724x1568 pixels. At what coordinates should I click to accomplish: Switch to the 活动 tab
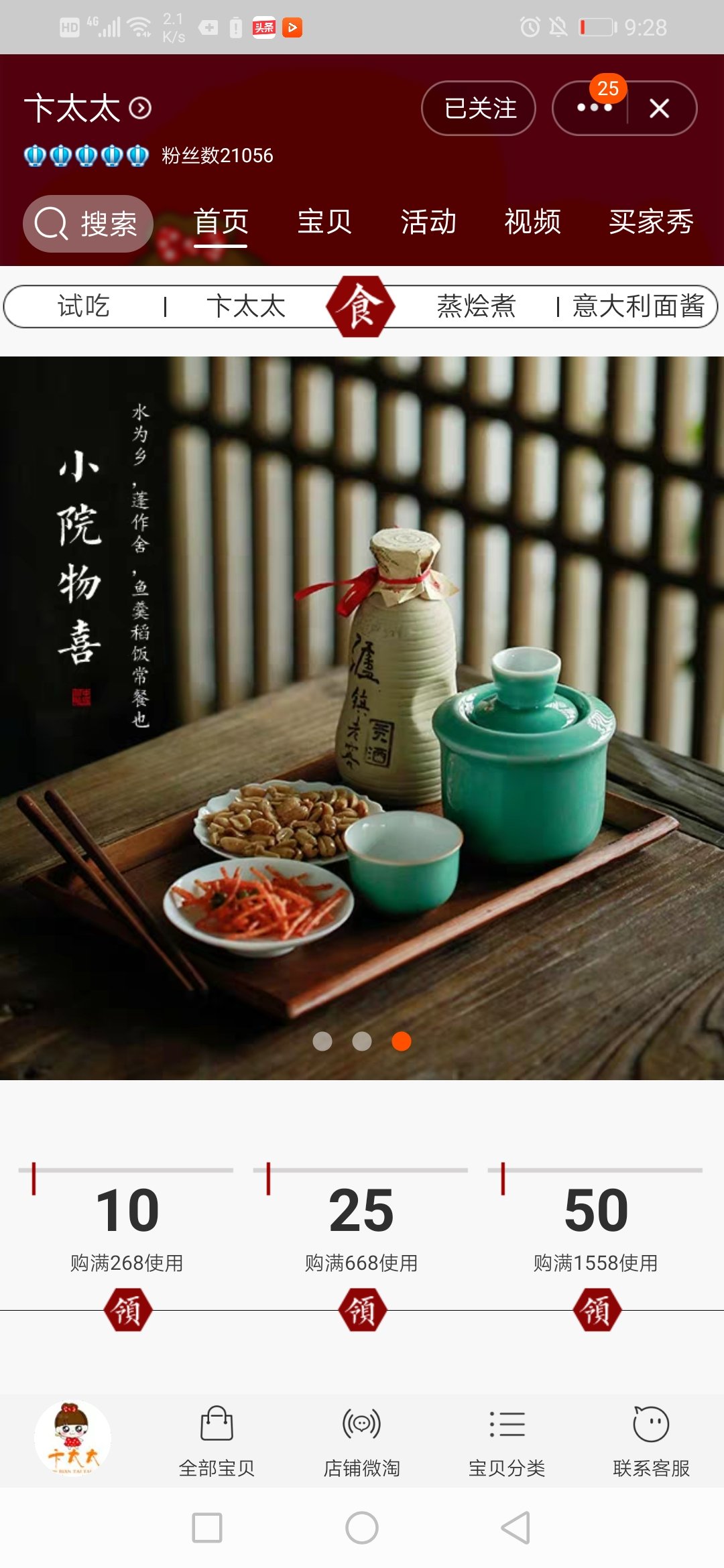click(x=428, y=222)
